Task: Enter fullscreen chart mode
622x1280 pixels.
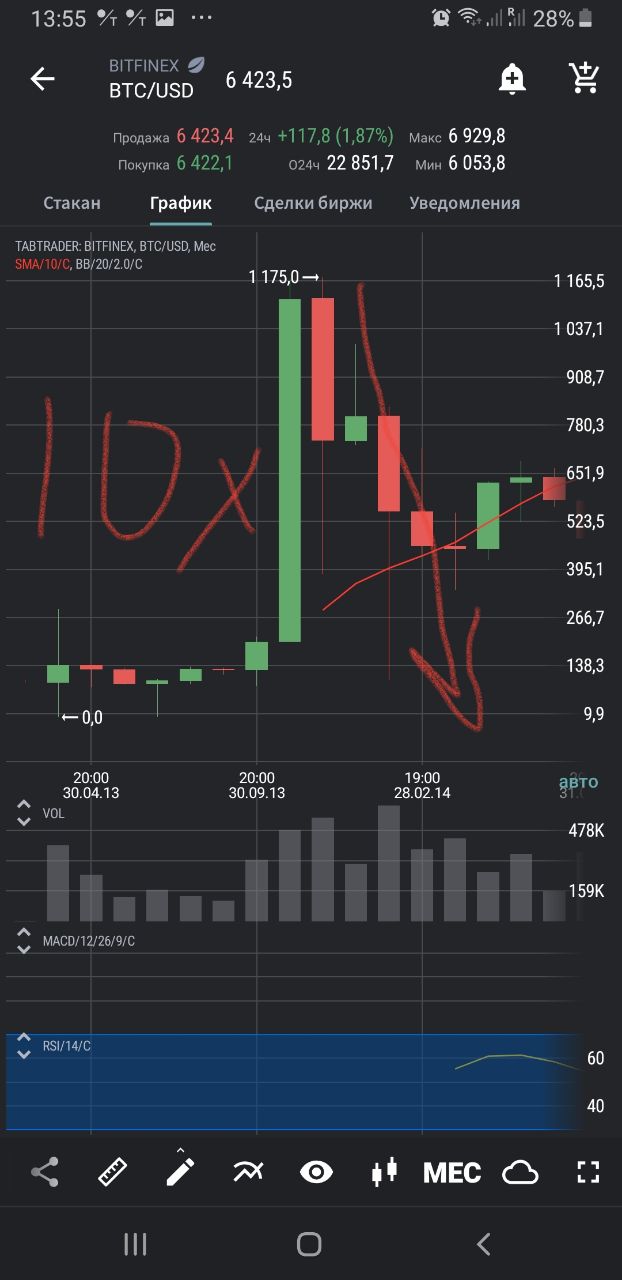Action: (588, 1172)
